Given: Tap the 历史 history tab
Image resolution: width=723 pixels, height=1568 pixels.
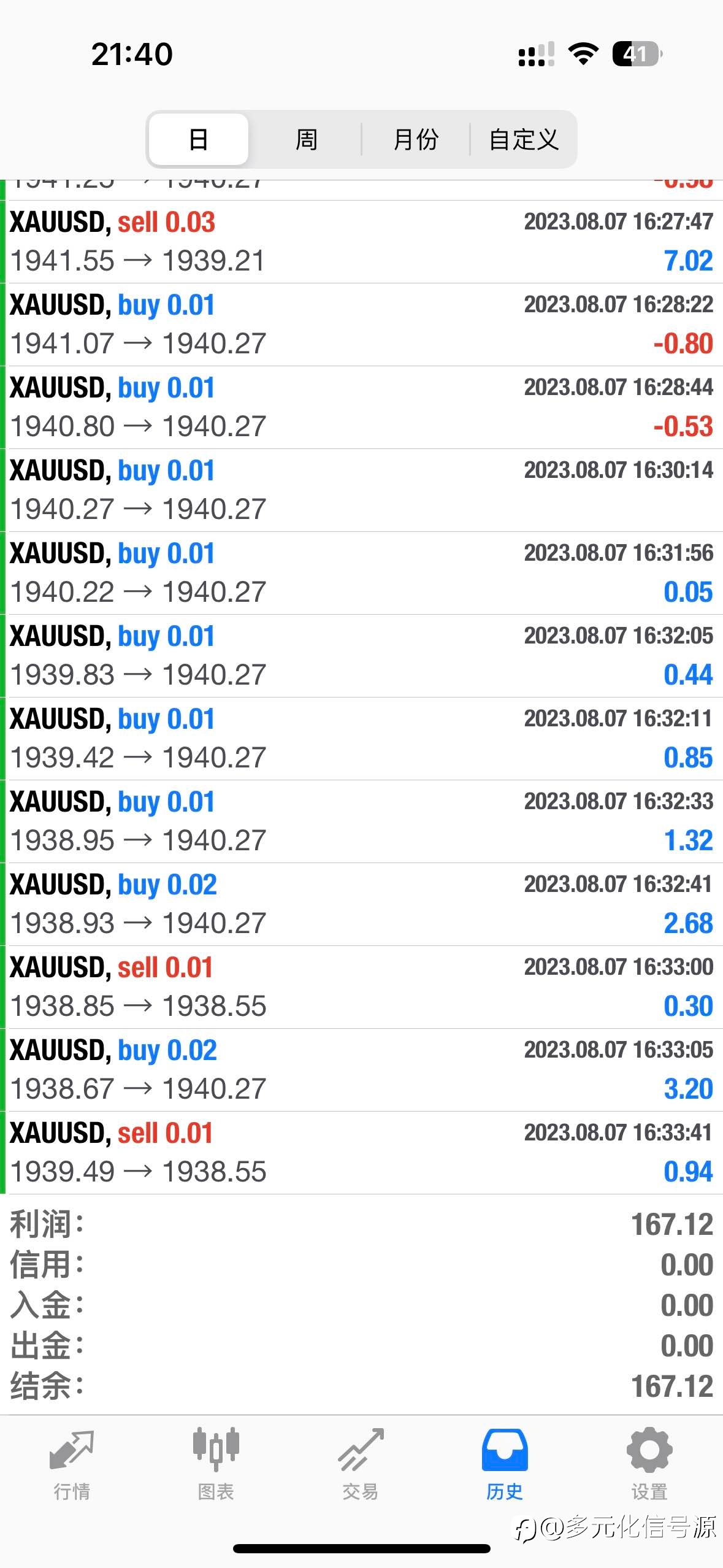Looking at the screenshot, I should [505, 1466].
